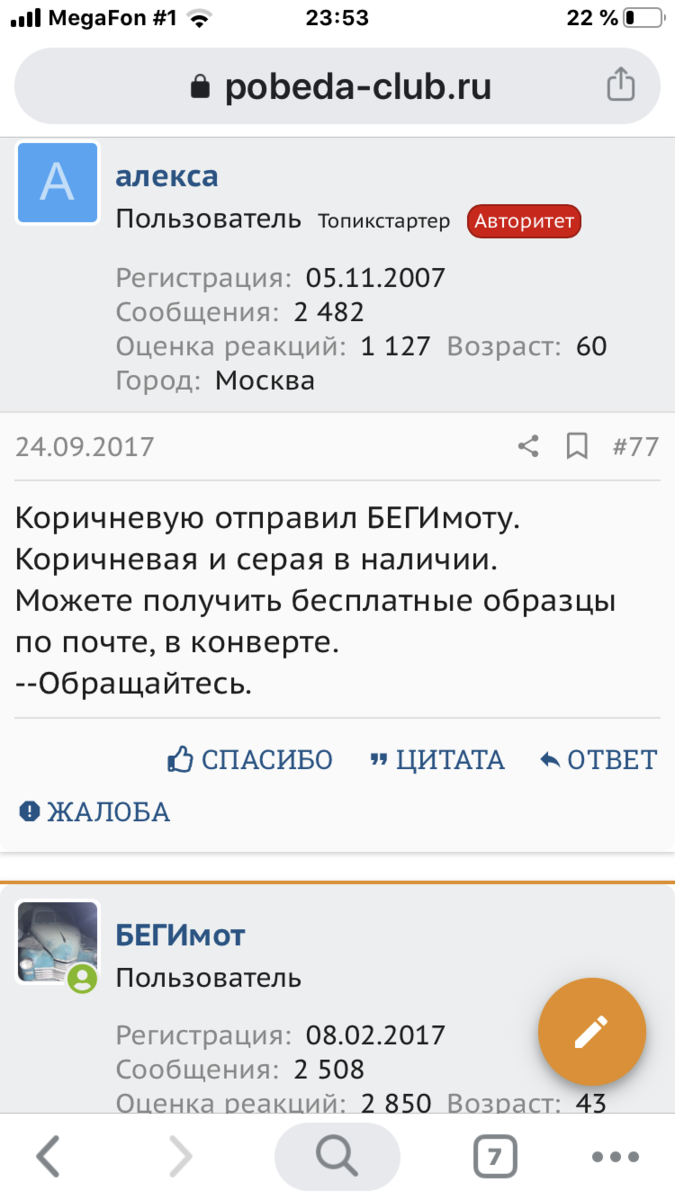Open the browser share icon
Viewport: 675px width, 1200px height.
click(621, 85)
